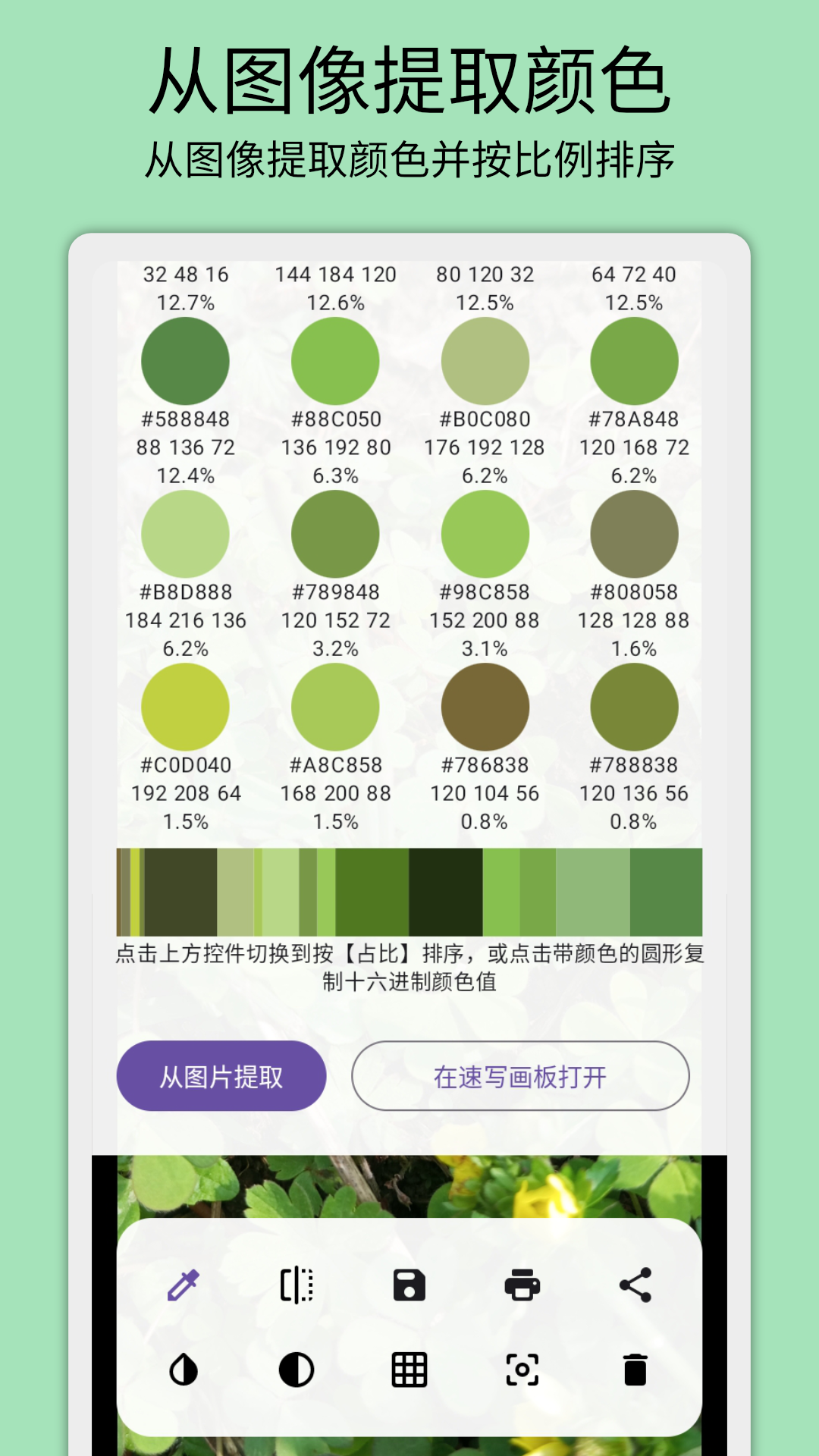The height and width of the screenshot is (1456, 819).
Task: Copy the #C0D040 yellow-green swatch
Action: tap(184, 706)
